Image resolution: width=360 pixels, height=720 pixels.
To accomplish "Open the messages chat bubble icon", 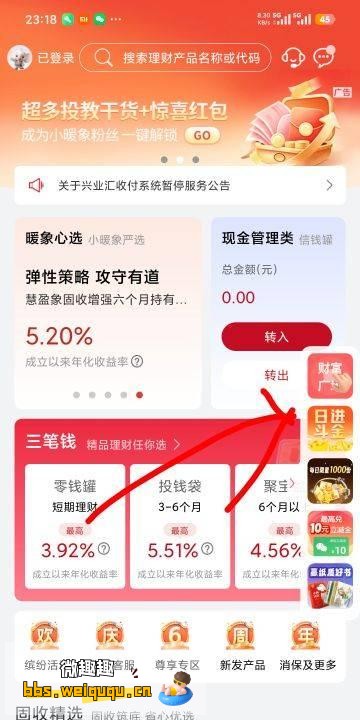I will click(324, 57).
